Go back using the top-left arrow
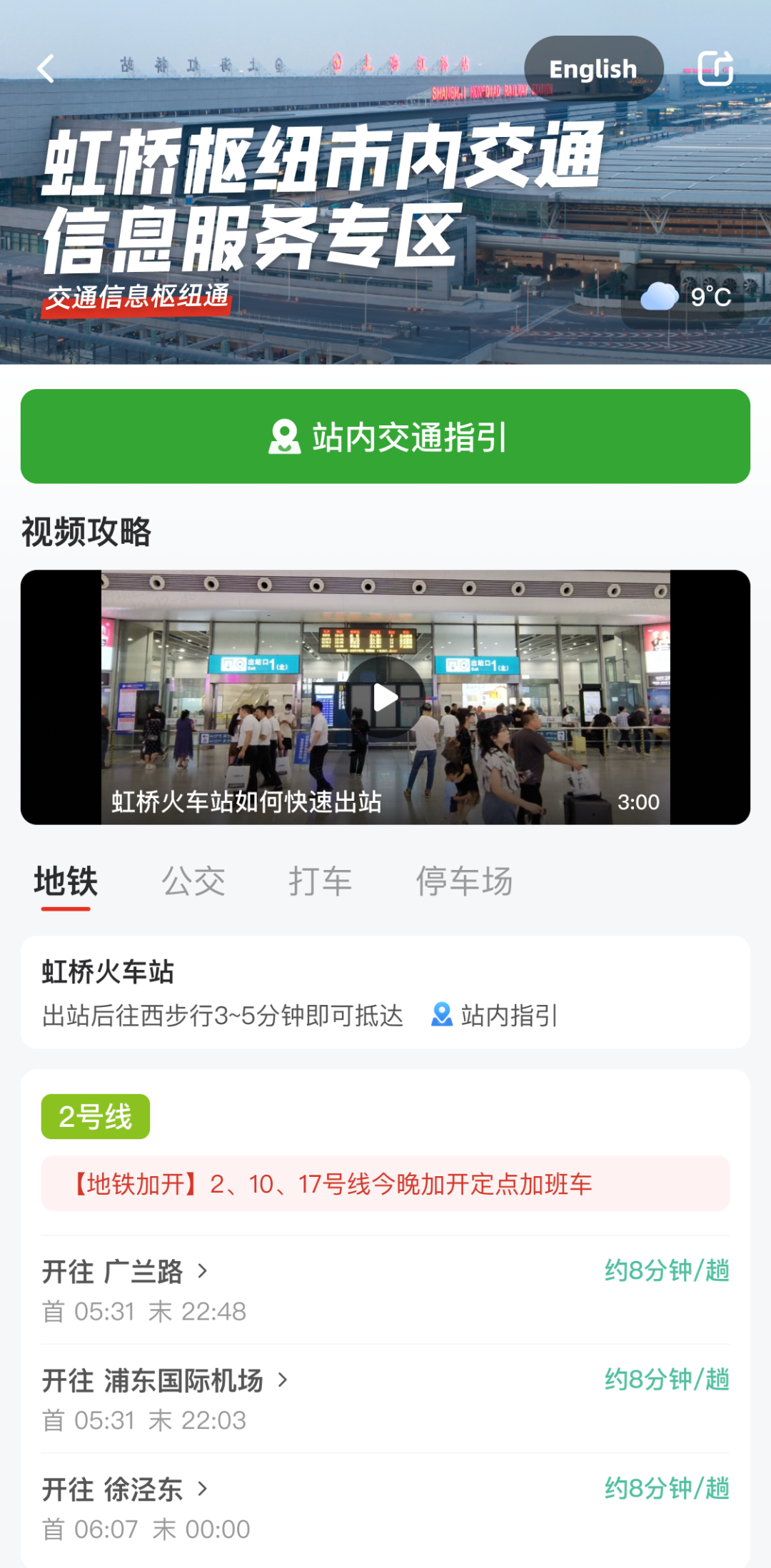Viewport: 771px width, 1568px height. (x=46, y=69)
